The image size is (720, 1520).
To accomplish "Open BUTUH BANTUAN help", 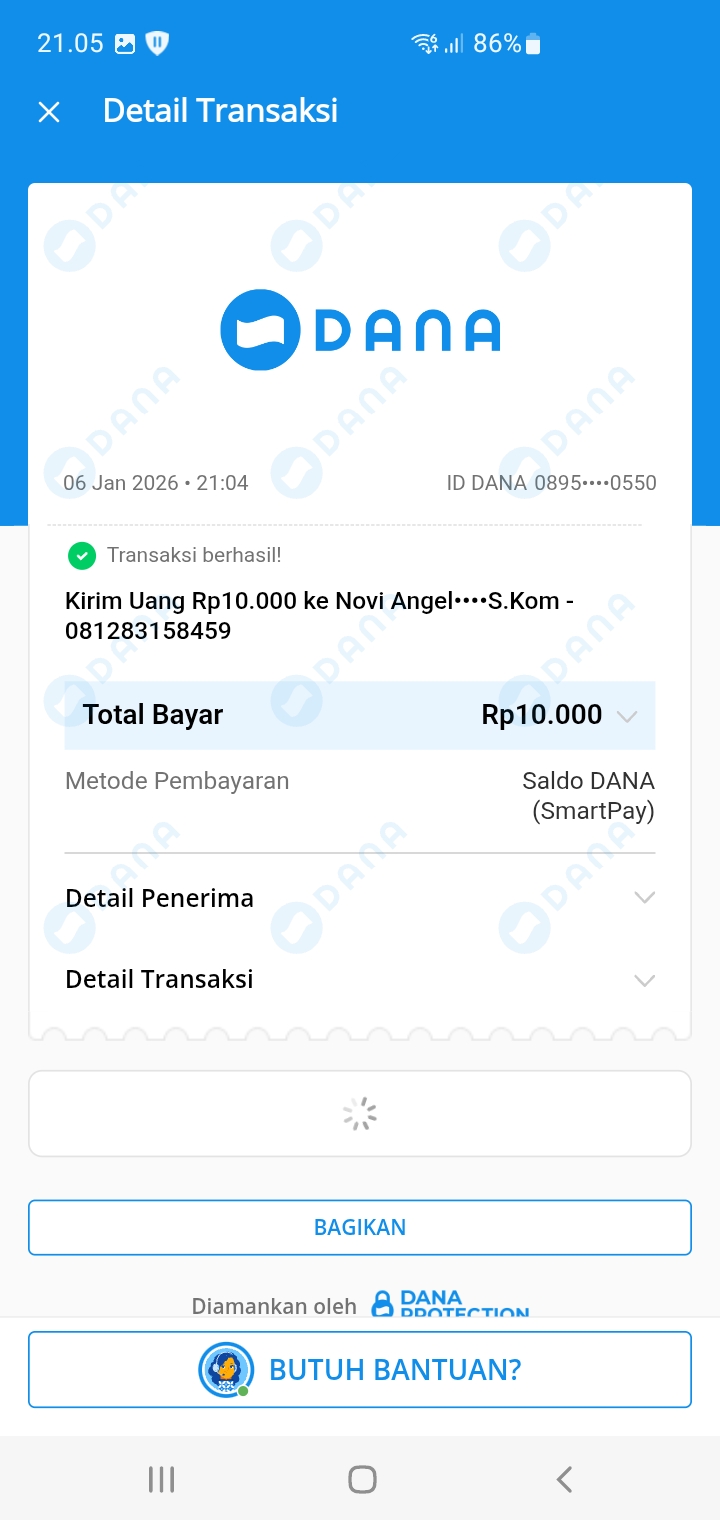I will (360, 1369).
